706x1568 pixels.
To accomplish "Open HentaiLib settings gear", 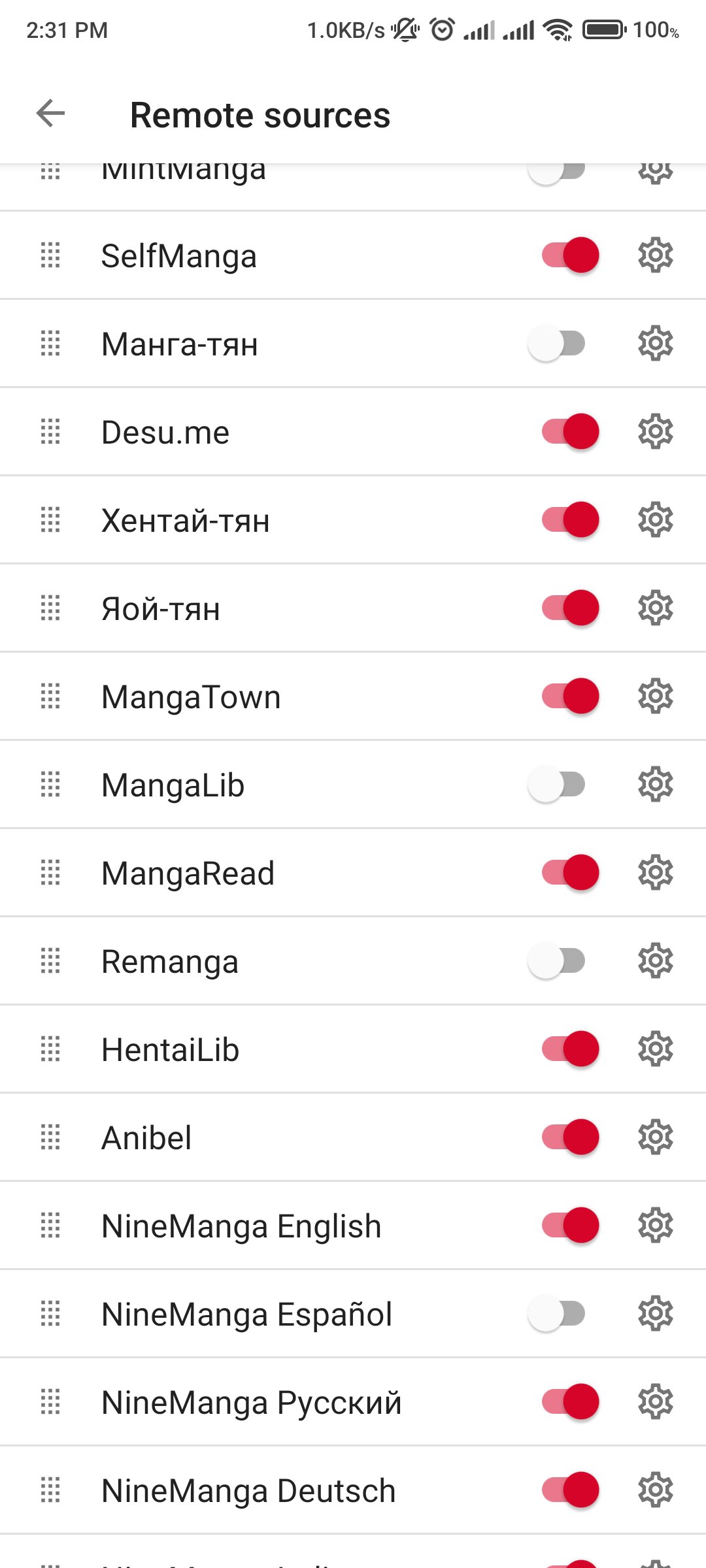I will coord(656,1049).
